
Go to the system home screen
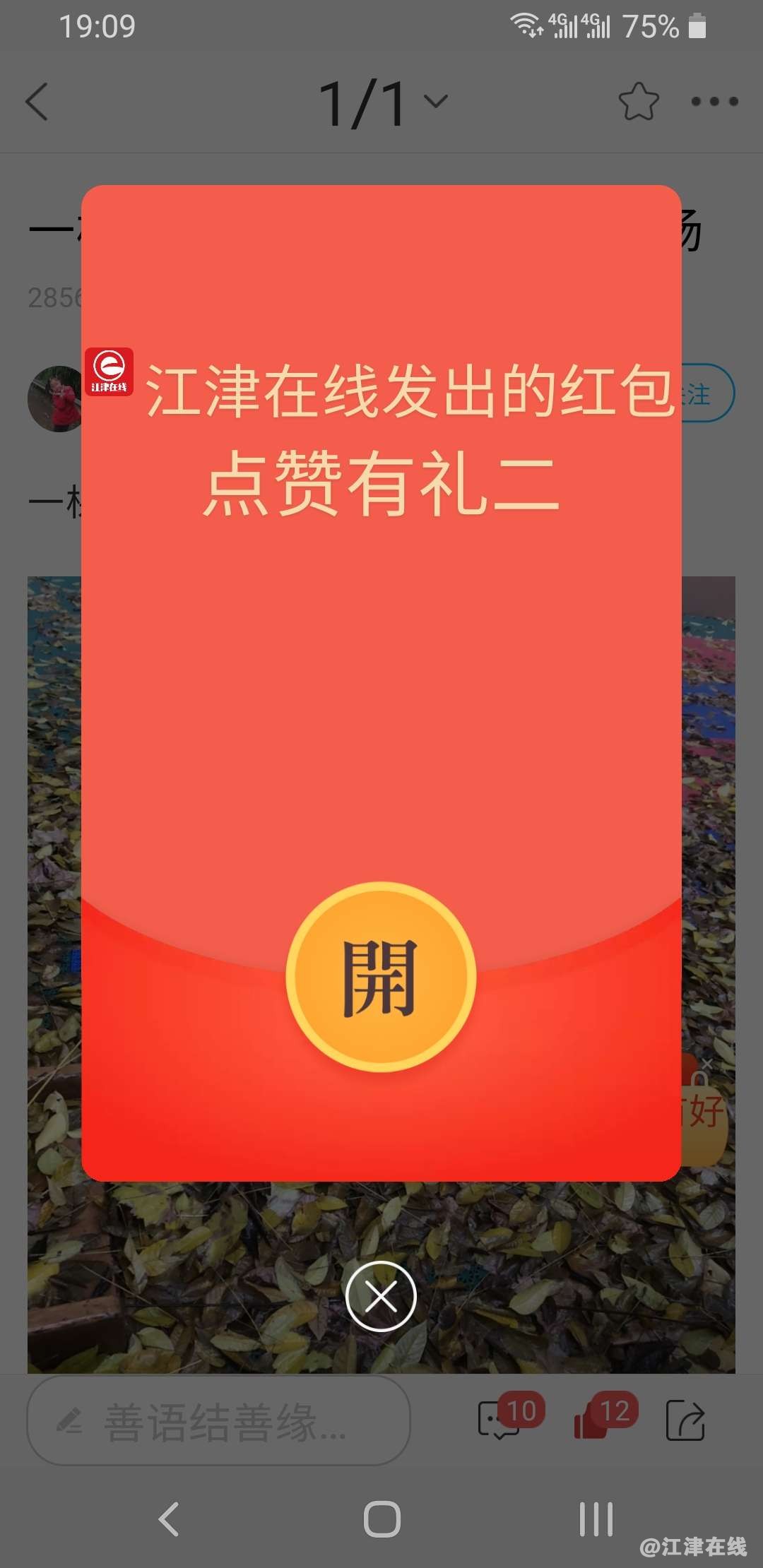click(x=381, y=1519)
